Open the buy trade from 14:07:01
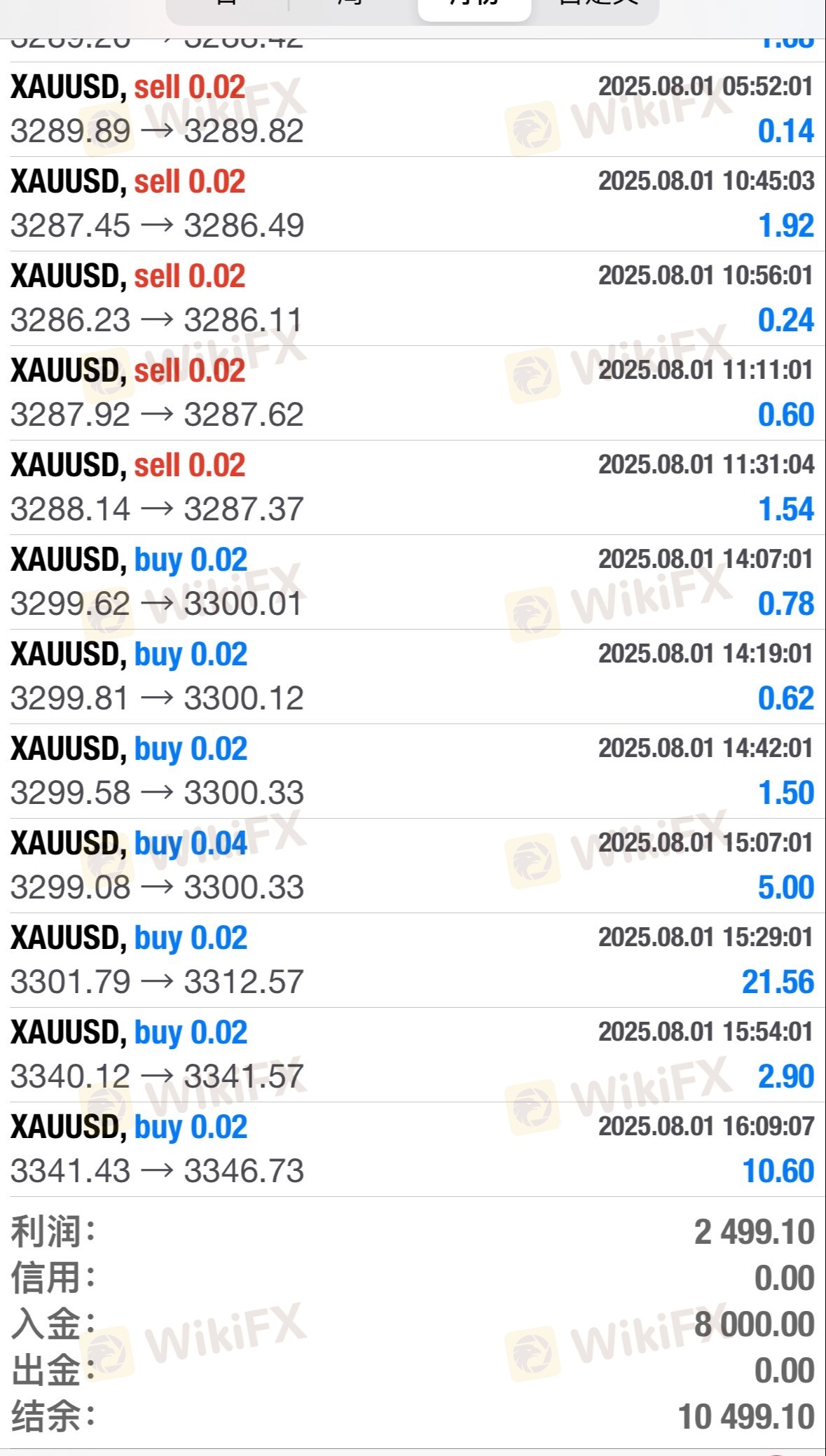The height and width of the screenshot is (1456, 826). (413, 582)
